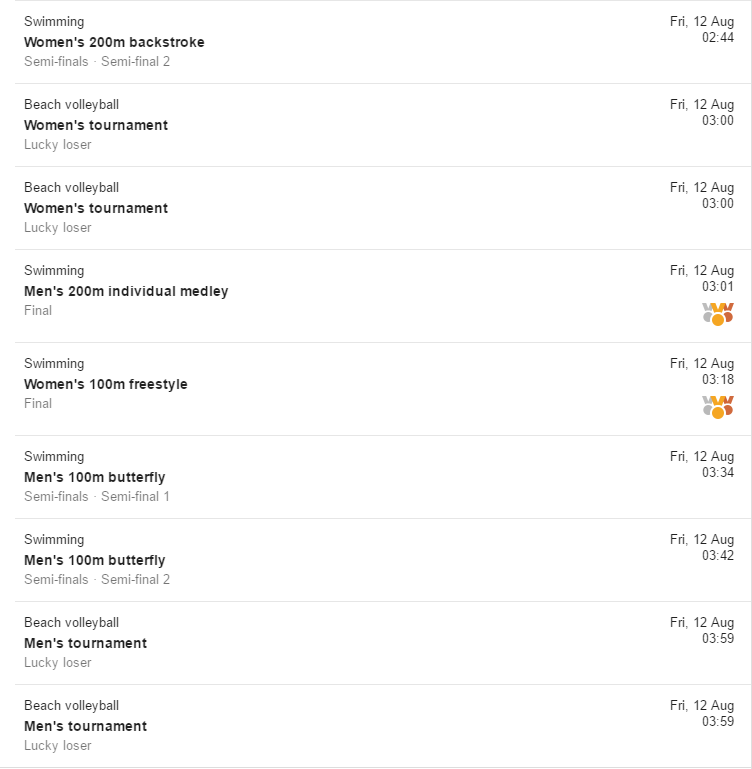Select the Women's 100m freestyle final row
This screenshot has height=769, width=752.
click(106, 385)
